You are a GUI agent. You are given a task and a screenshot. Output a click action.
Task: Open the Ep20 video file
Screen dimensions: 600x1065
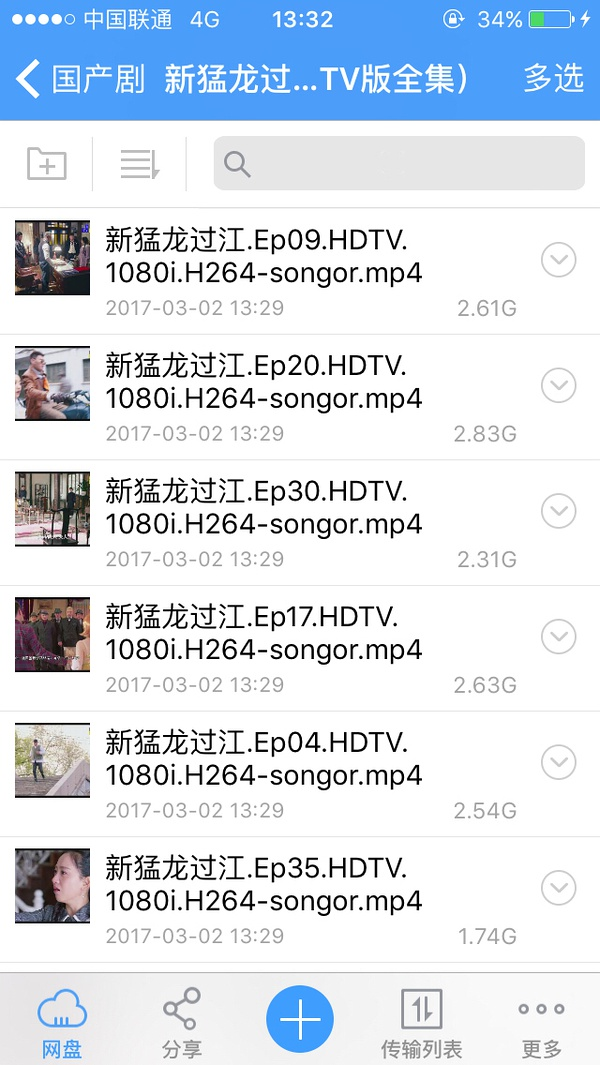264,383
